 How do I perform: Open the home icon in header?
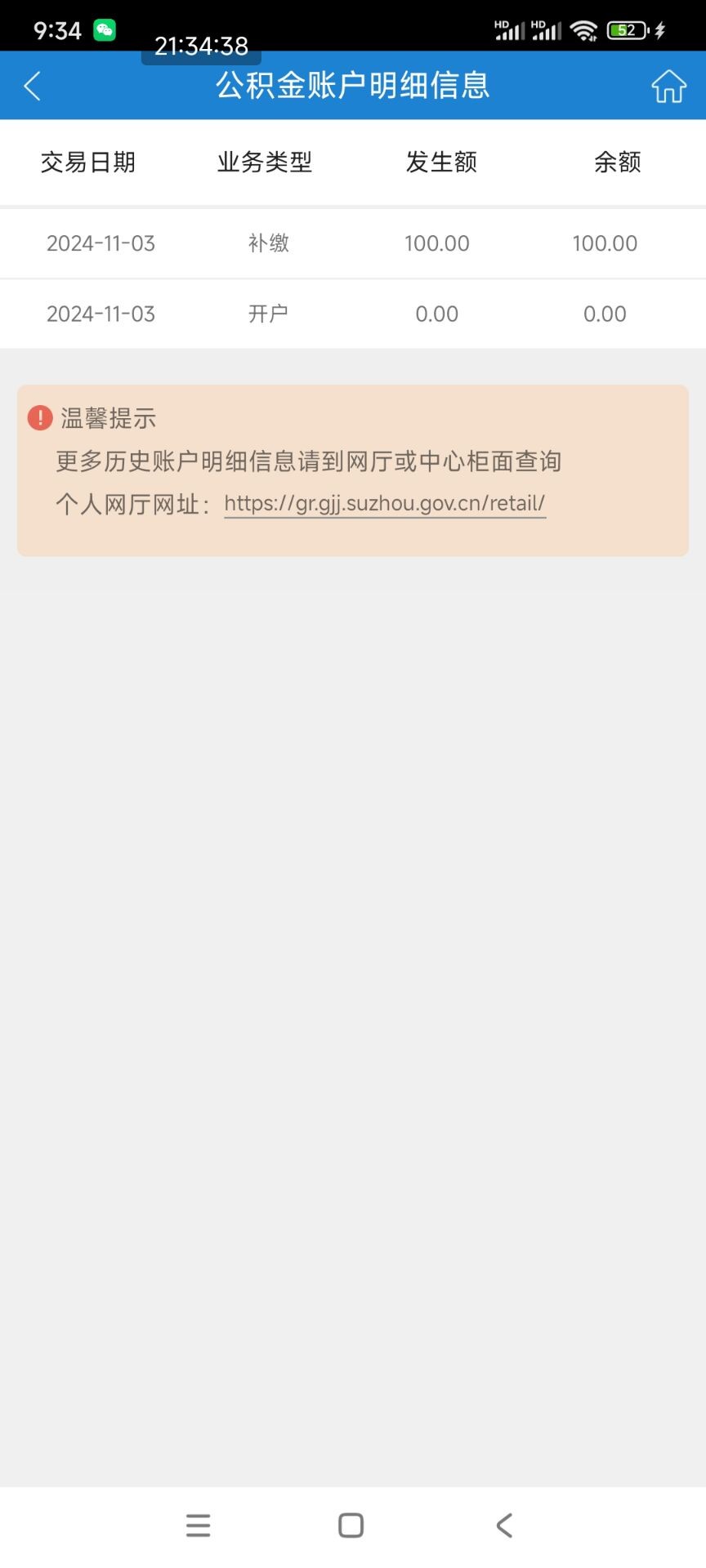pyautogui.click(x=668, y=86)
